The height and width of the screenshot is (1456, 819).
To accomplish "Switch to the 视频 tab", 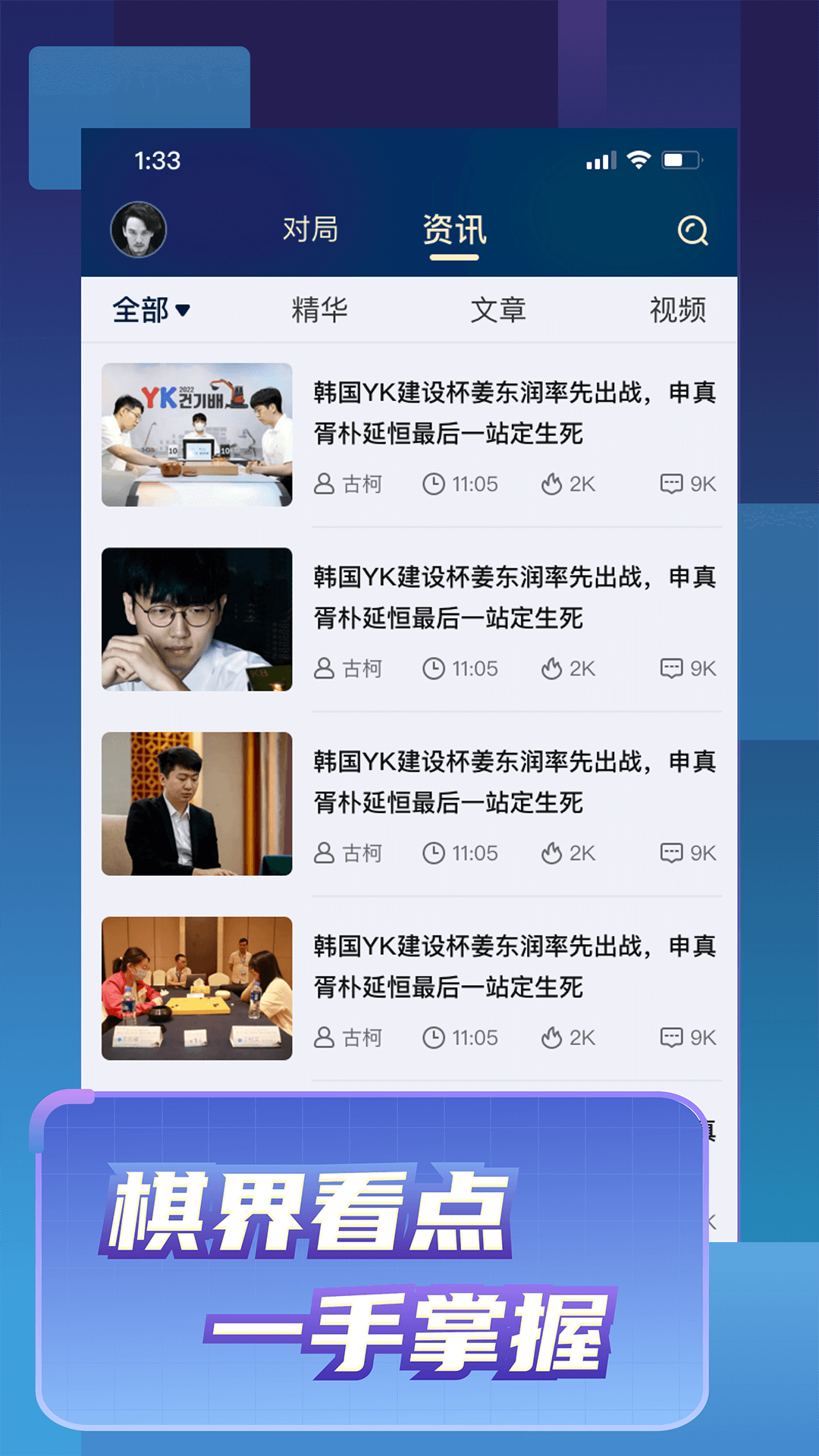I will point(678,309).
